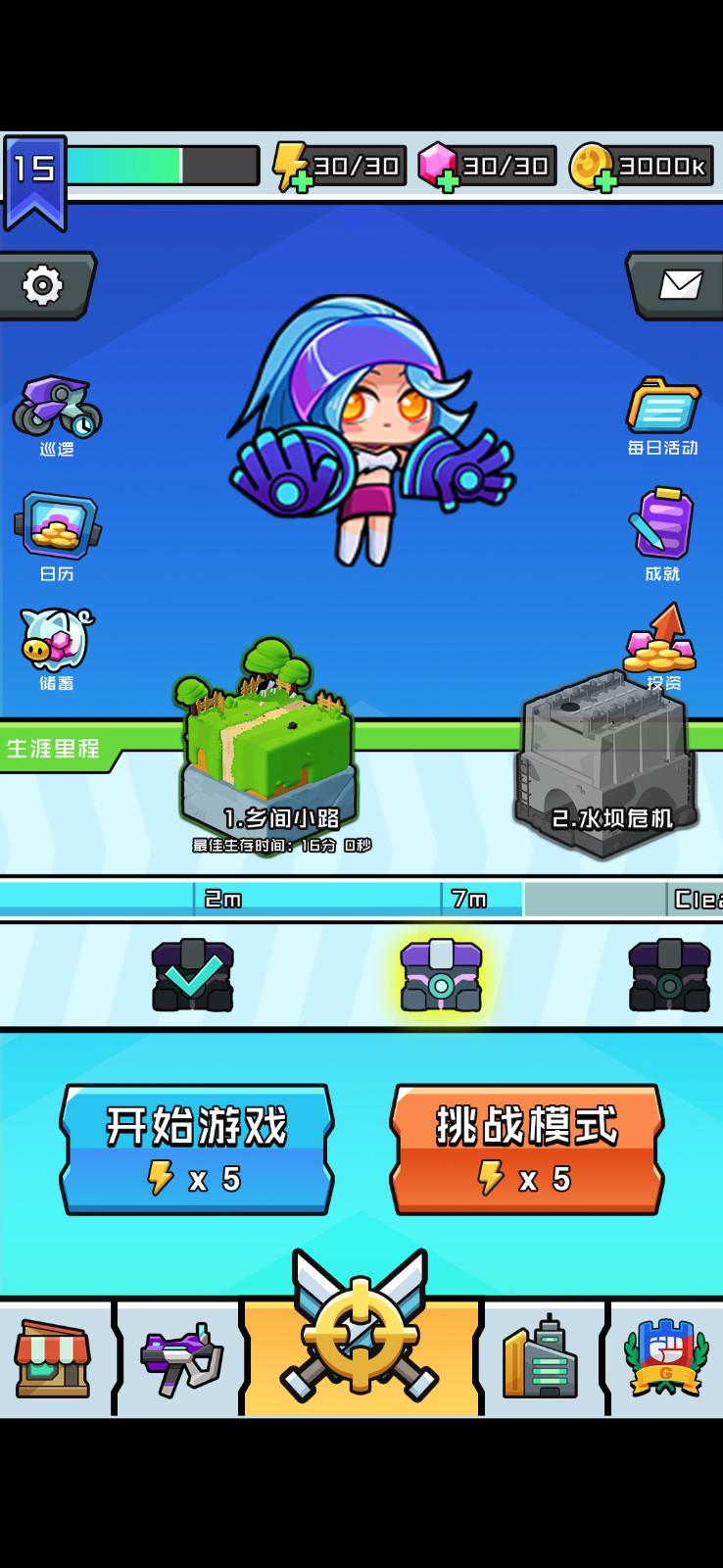The image size is (723, 1568).
Task: Switch to the city buildings tab
Action: [x=541, y=1357]
